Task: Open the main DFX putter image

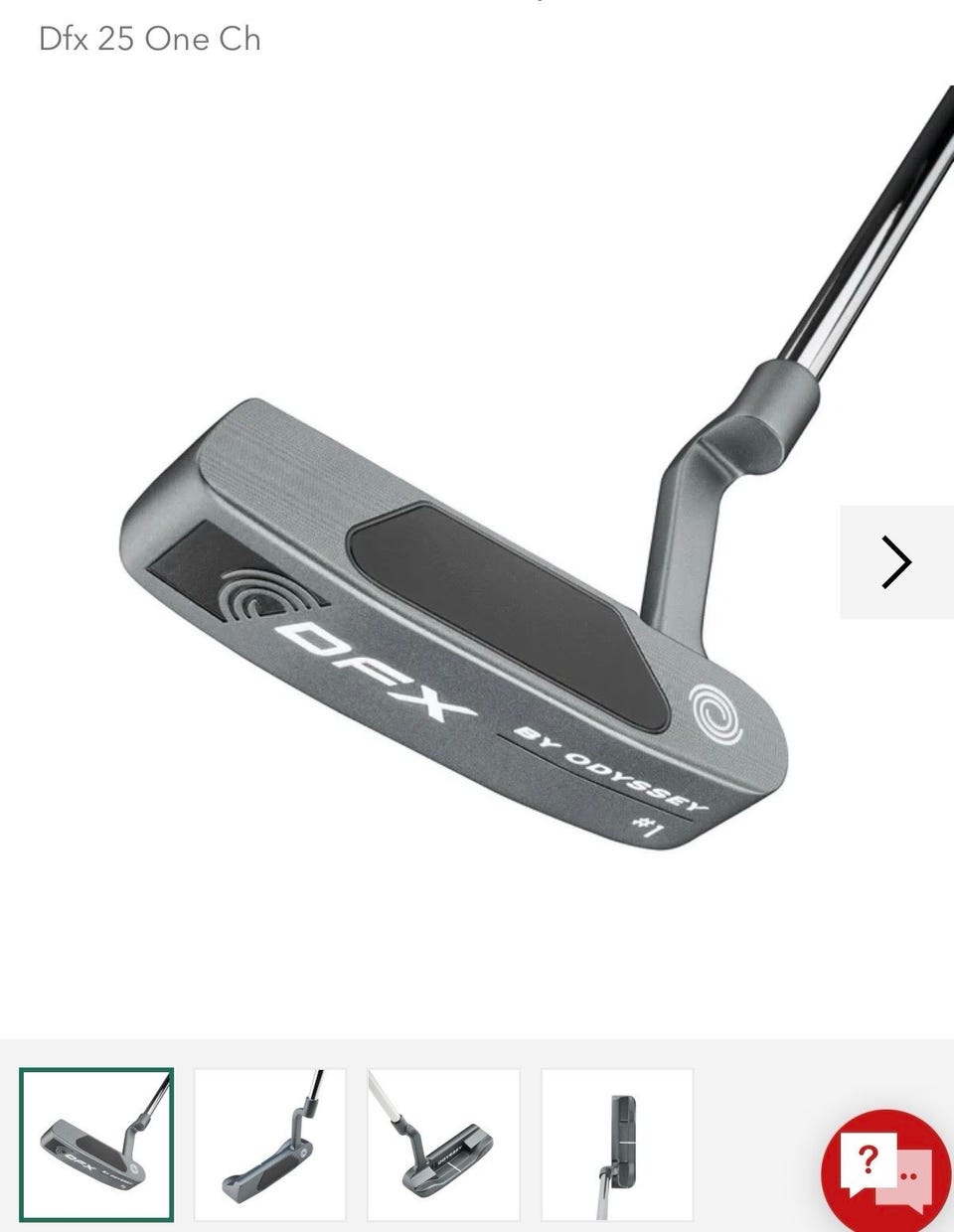Action: tap(477, 556)
